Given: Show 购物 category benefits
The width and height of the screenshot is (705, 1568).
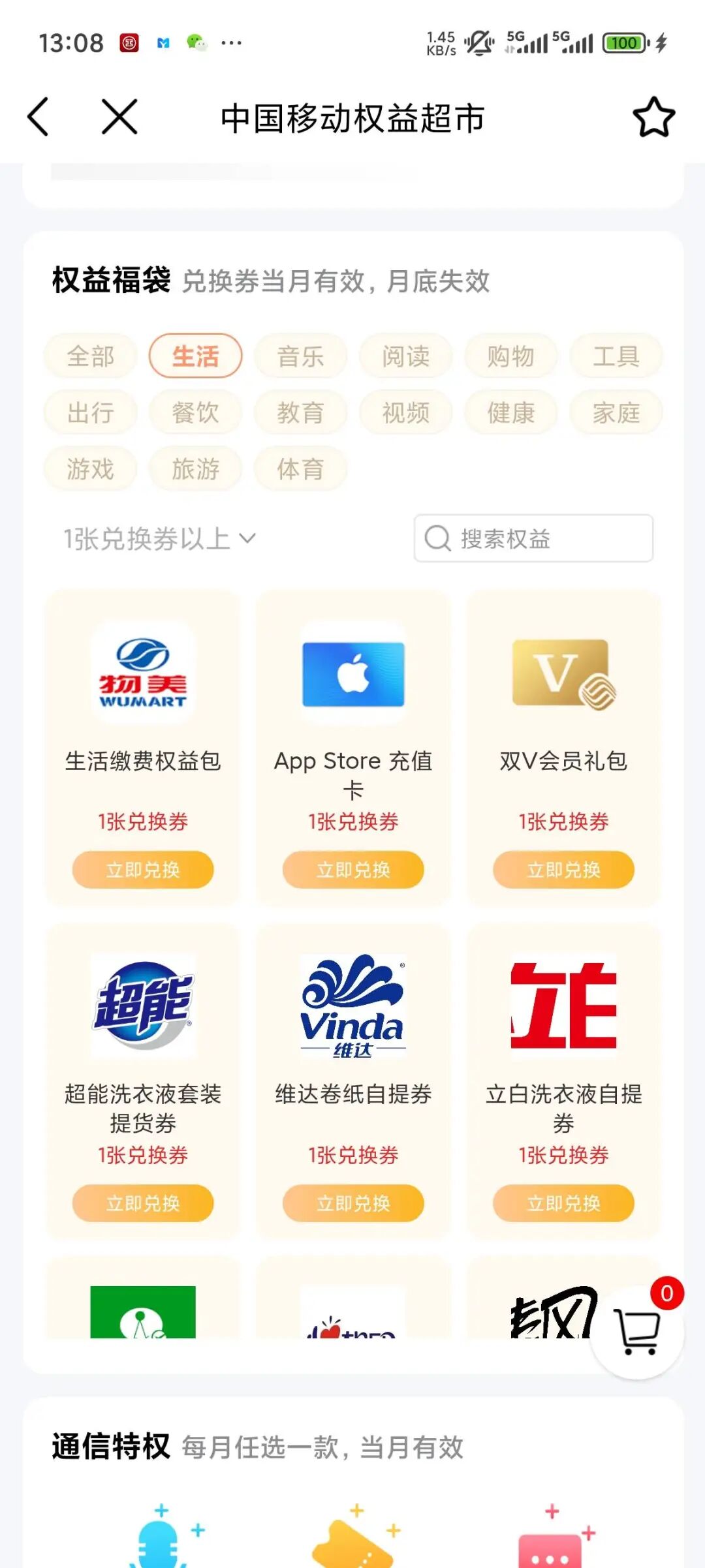Looking at the screenshot, I should pyautogui.click(x=510, y=356).
